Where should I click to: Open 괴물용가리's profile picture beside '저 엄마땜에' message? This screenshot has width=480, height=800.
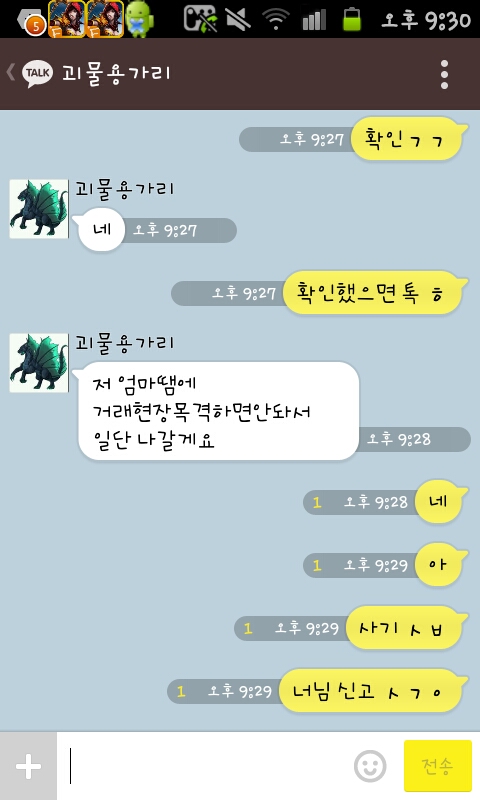39,363
